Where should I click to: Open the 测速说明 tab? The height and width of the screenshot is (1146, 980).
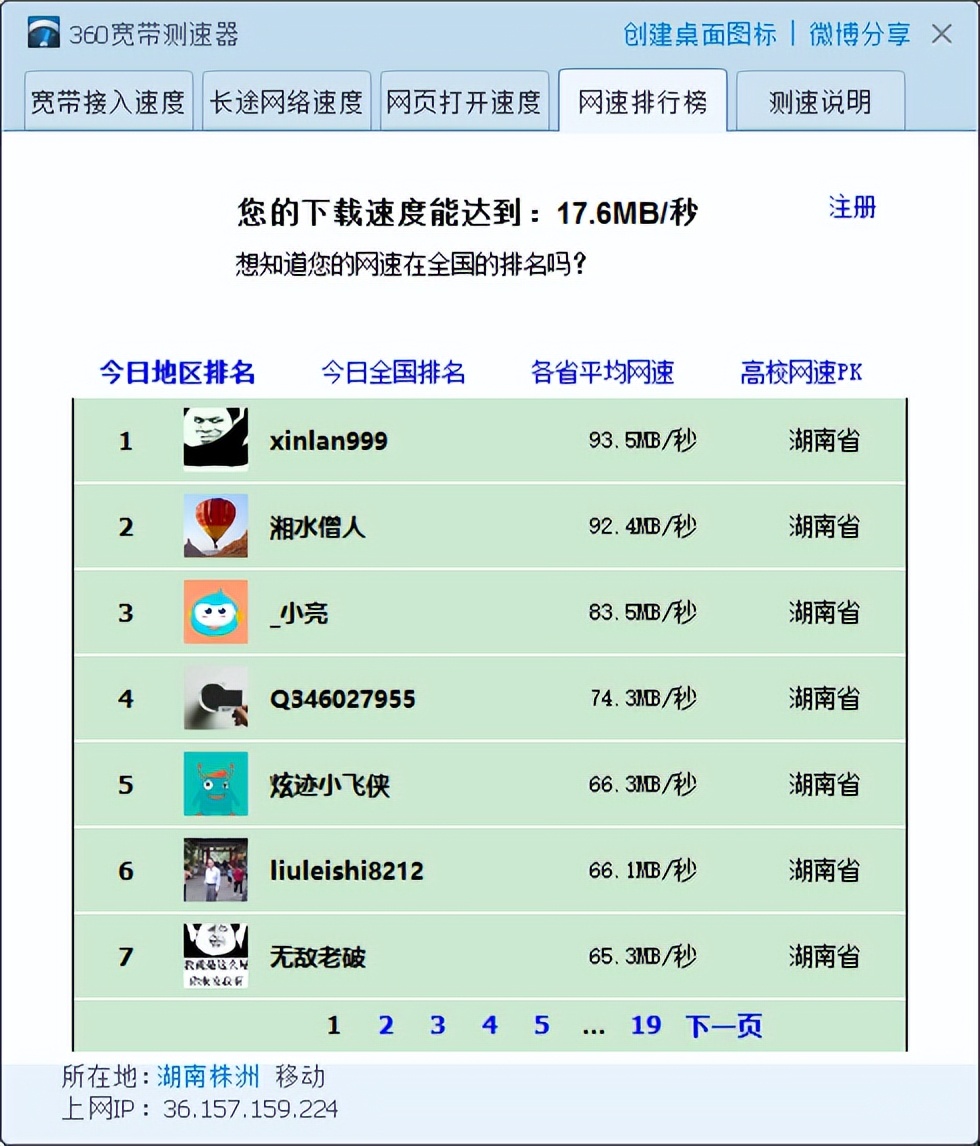[x=819, y=100]
